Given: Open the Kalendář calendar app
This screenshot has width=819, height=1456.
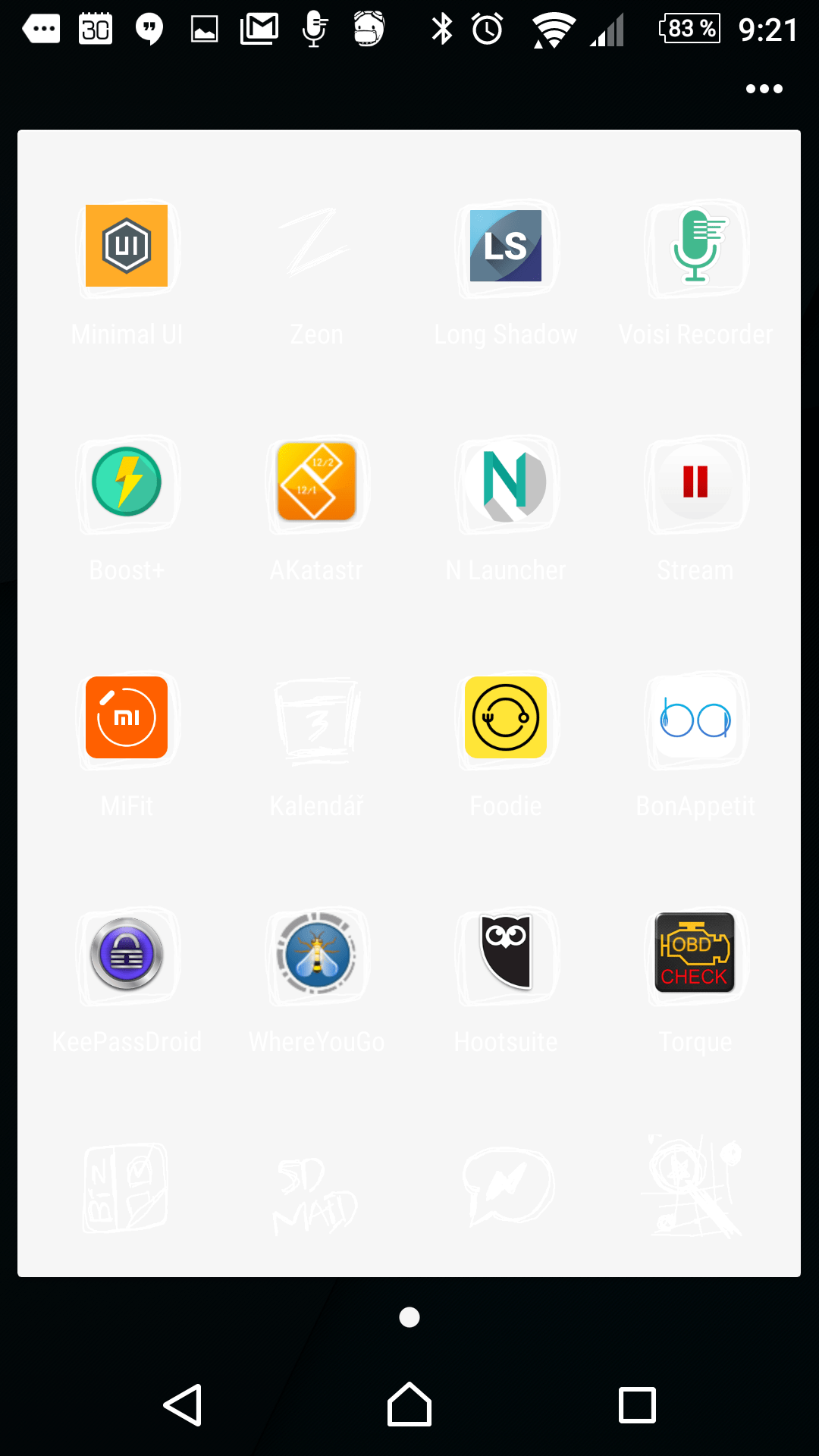Looking at the screenshot, I should pos(316,718).
